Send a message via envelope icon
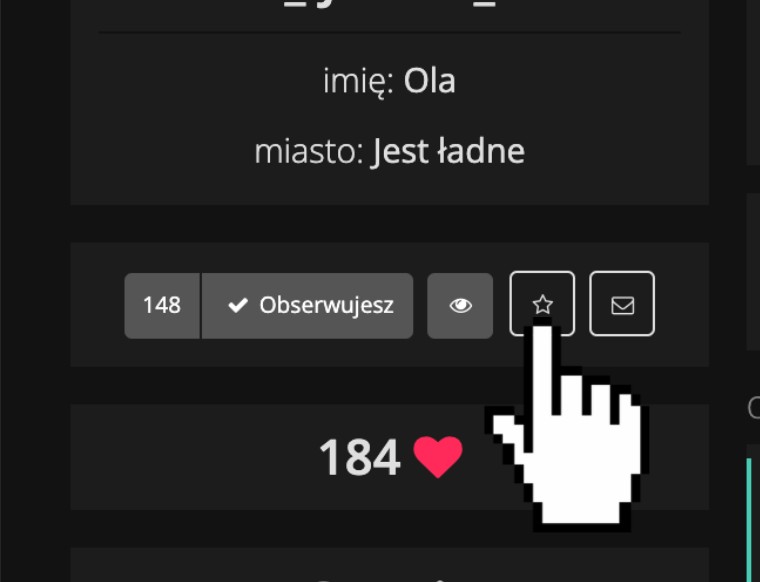This screenshot has width=760, height=582. [622, 304]
